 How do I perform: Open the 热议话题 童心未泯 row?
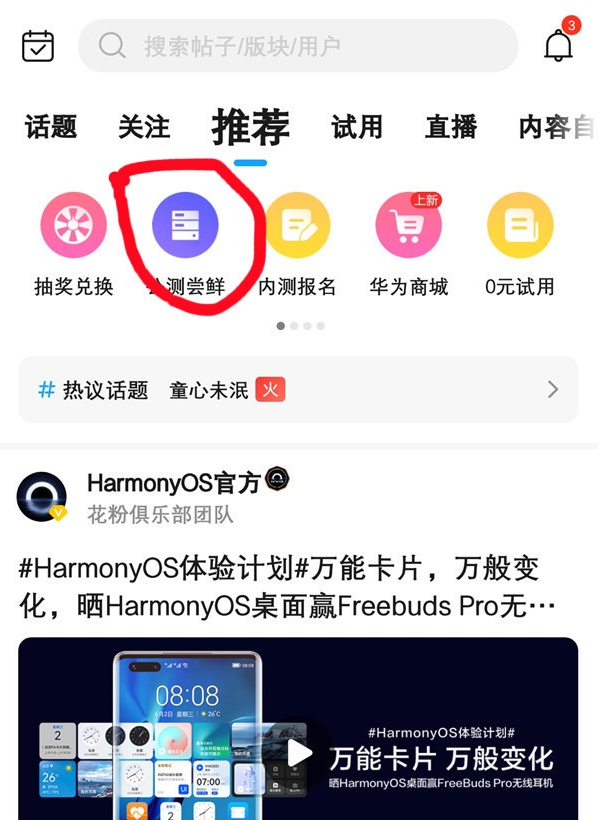coord(298,390)
